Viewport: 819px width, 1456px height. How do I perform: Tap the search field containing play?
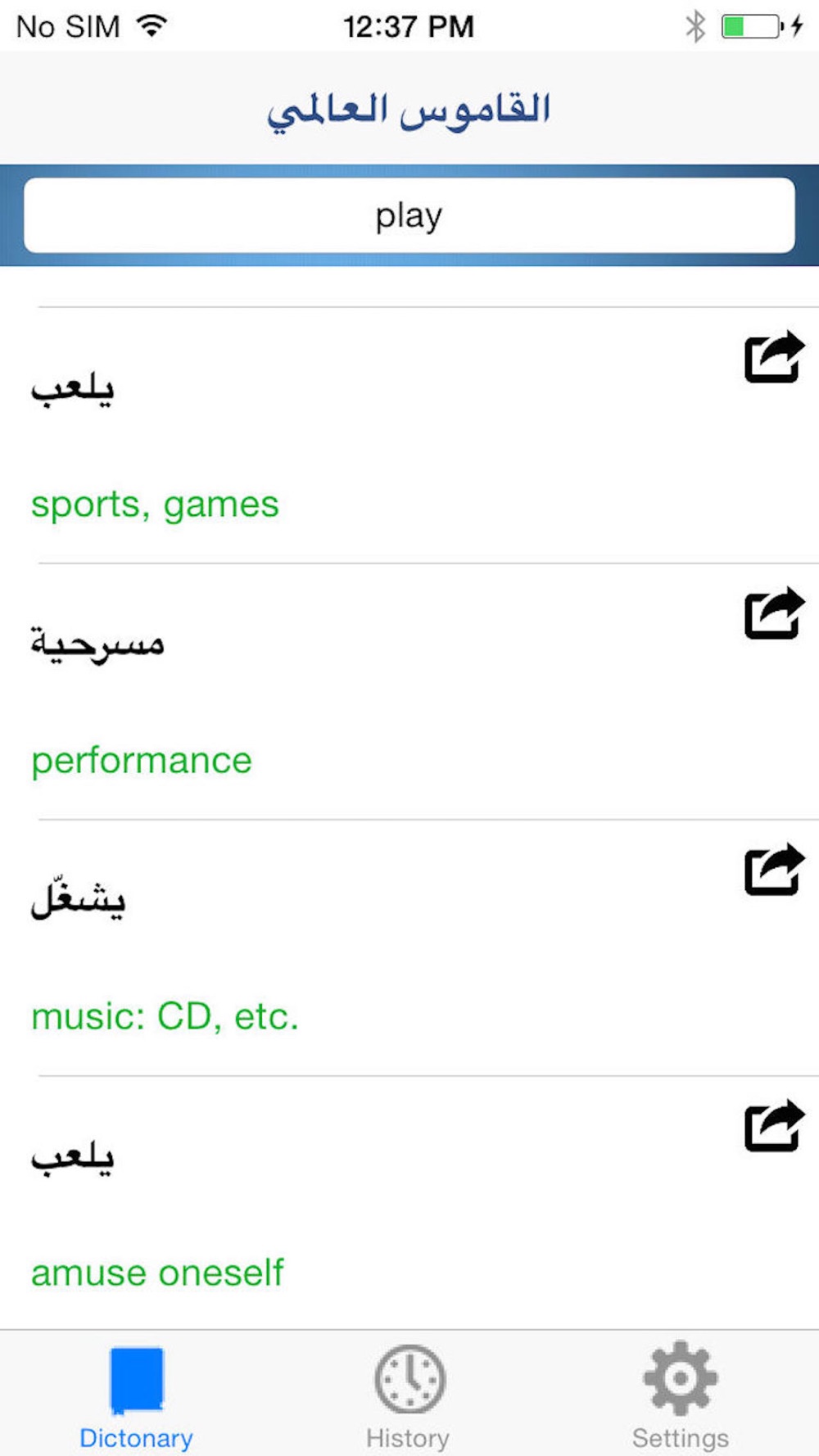(x=409, y=215)
